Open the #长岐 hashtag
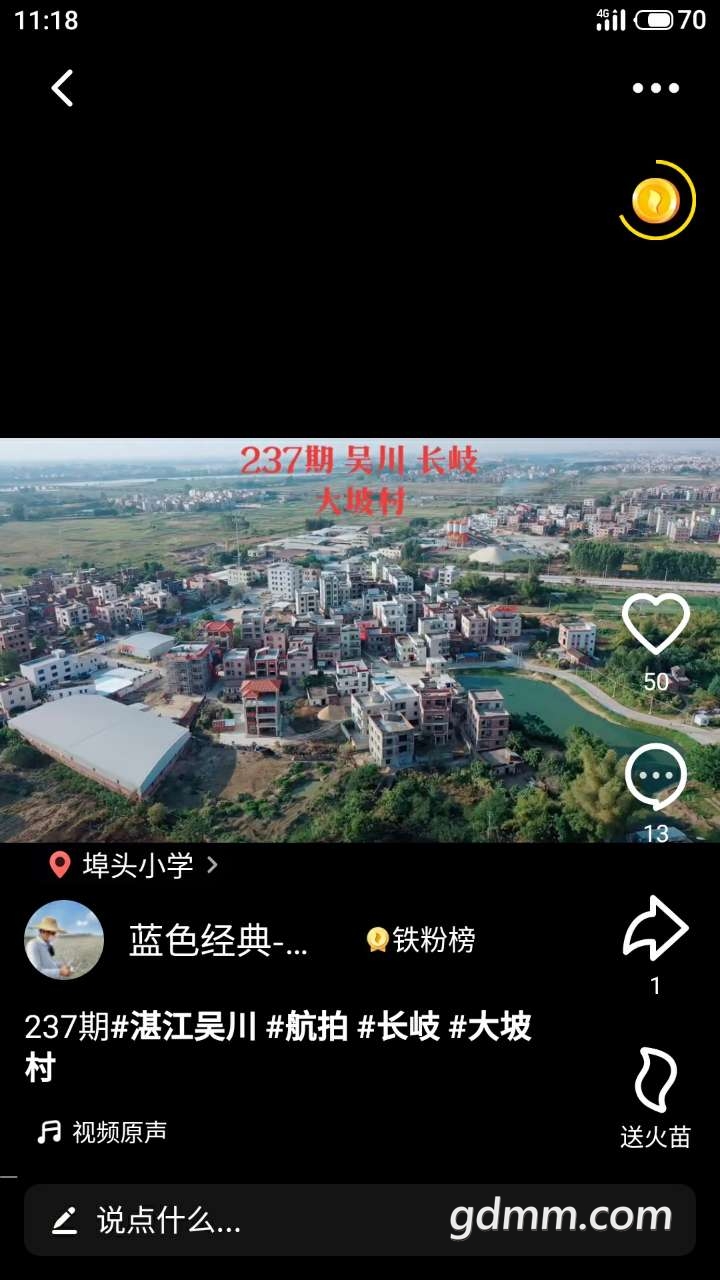 tap(399, 1027)
